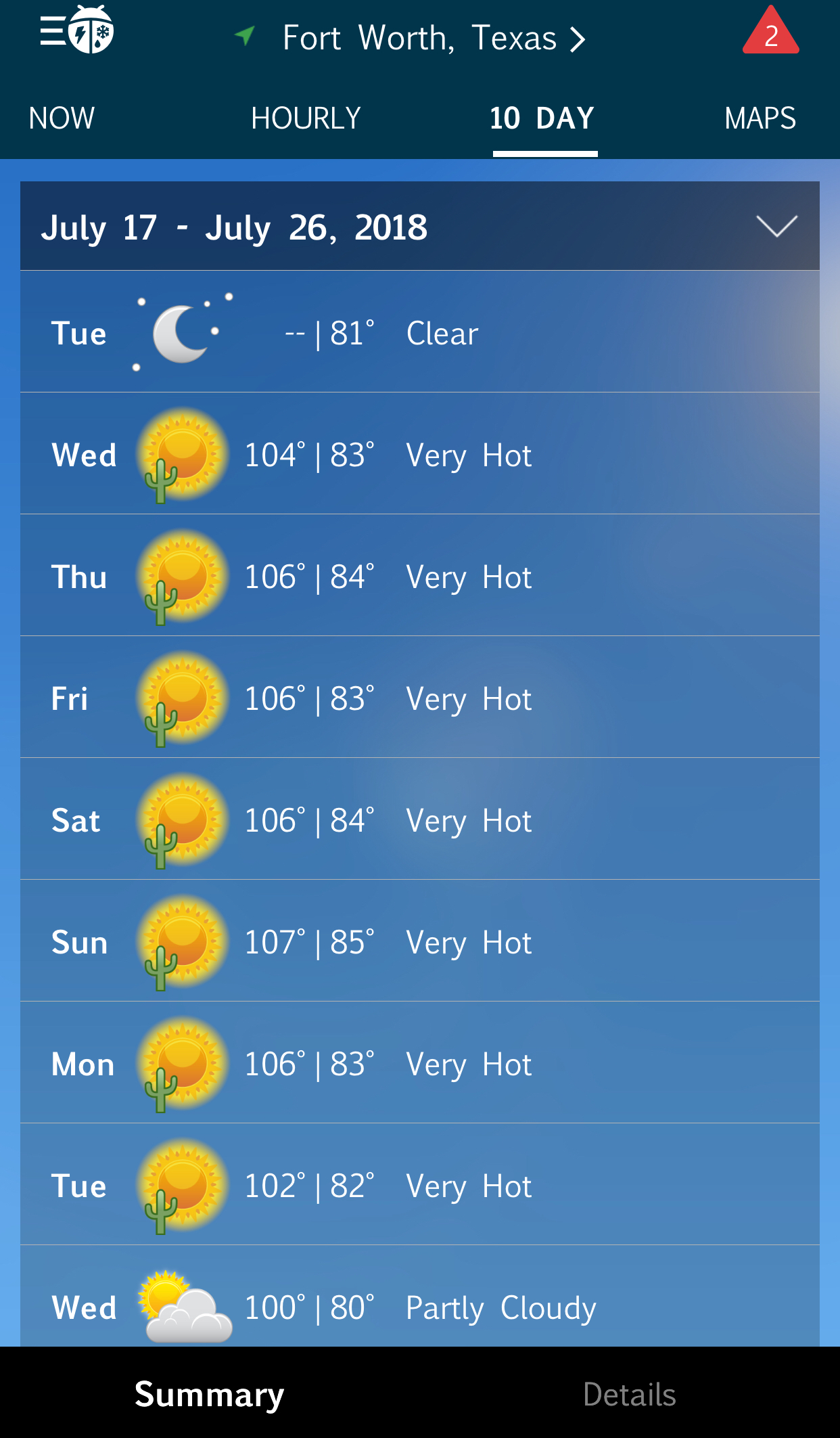Open Wednesday's 104° Very Hot forecast

tap(419, 454)
